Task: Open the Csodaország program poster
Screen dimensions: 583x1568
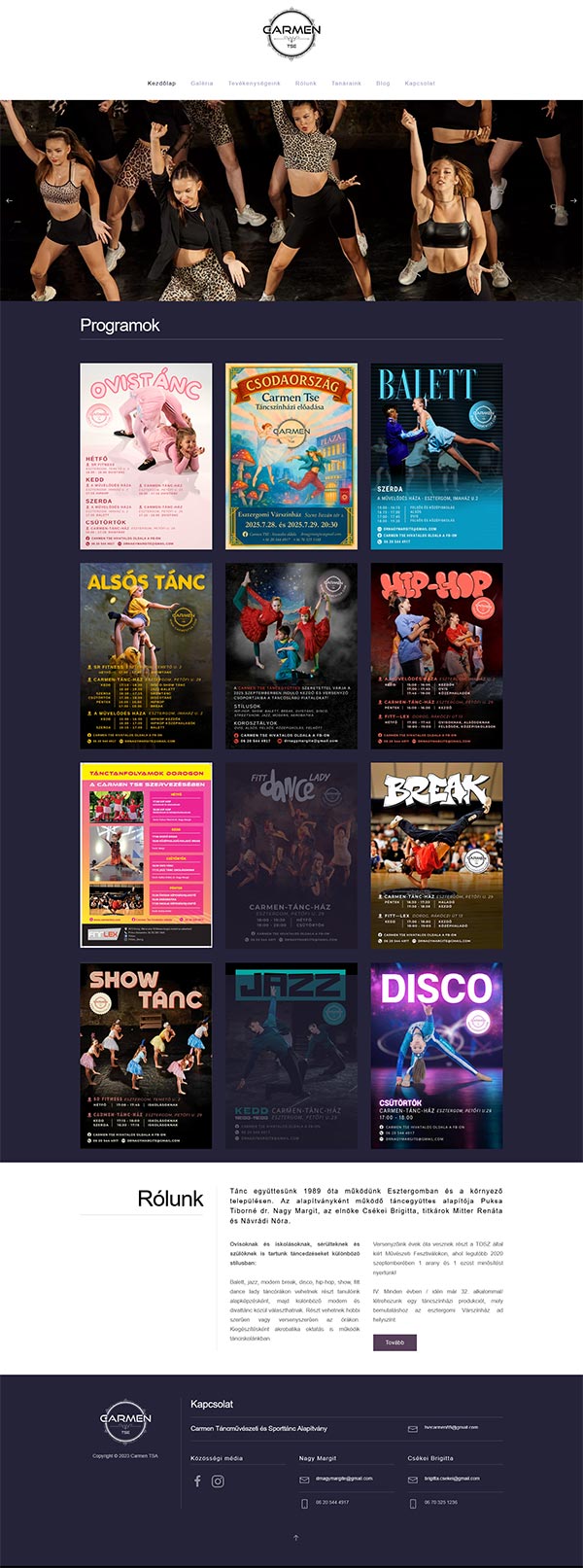Action: click(291, 456)
